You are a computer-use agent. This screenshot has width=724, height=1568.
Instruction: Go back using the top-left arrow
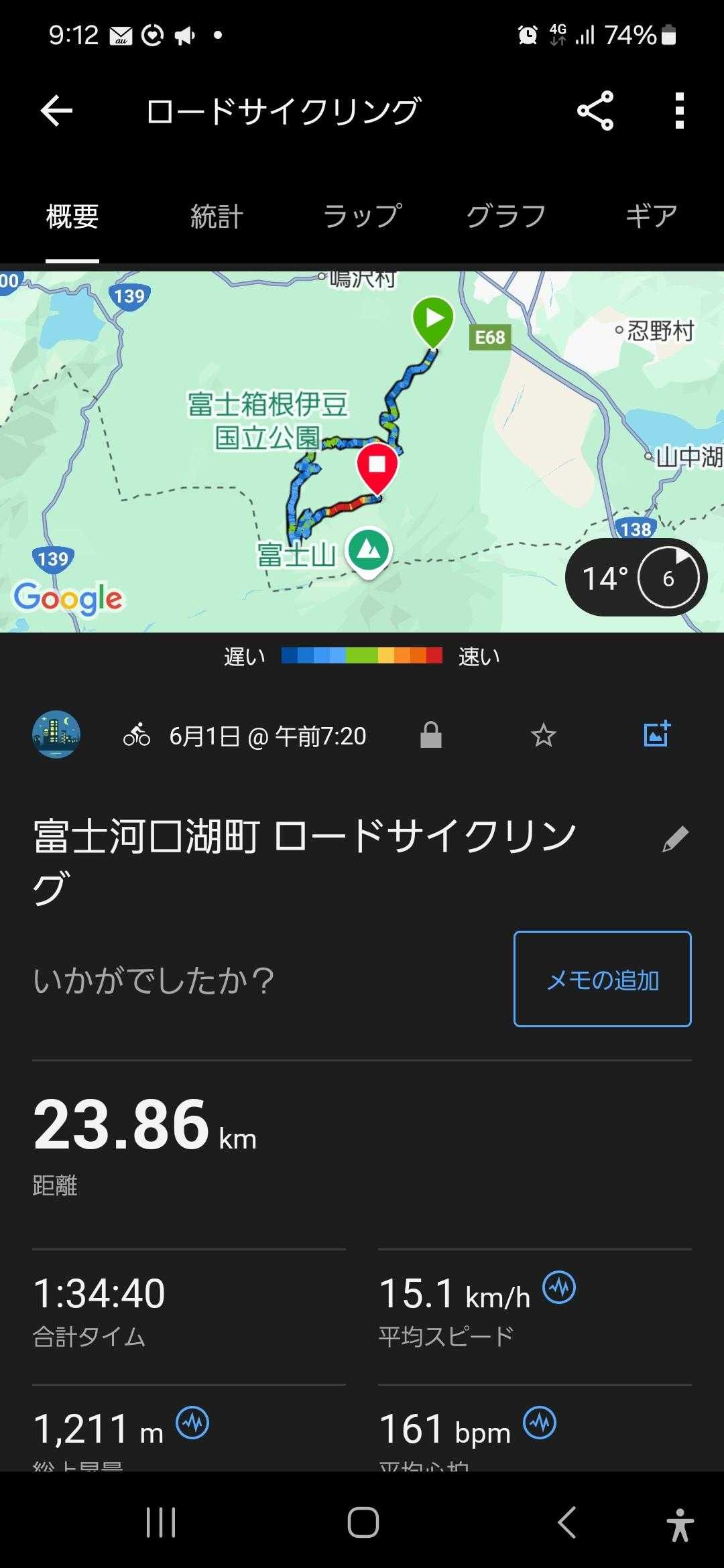pyautogui.click(x=56, y=111)
